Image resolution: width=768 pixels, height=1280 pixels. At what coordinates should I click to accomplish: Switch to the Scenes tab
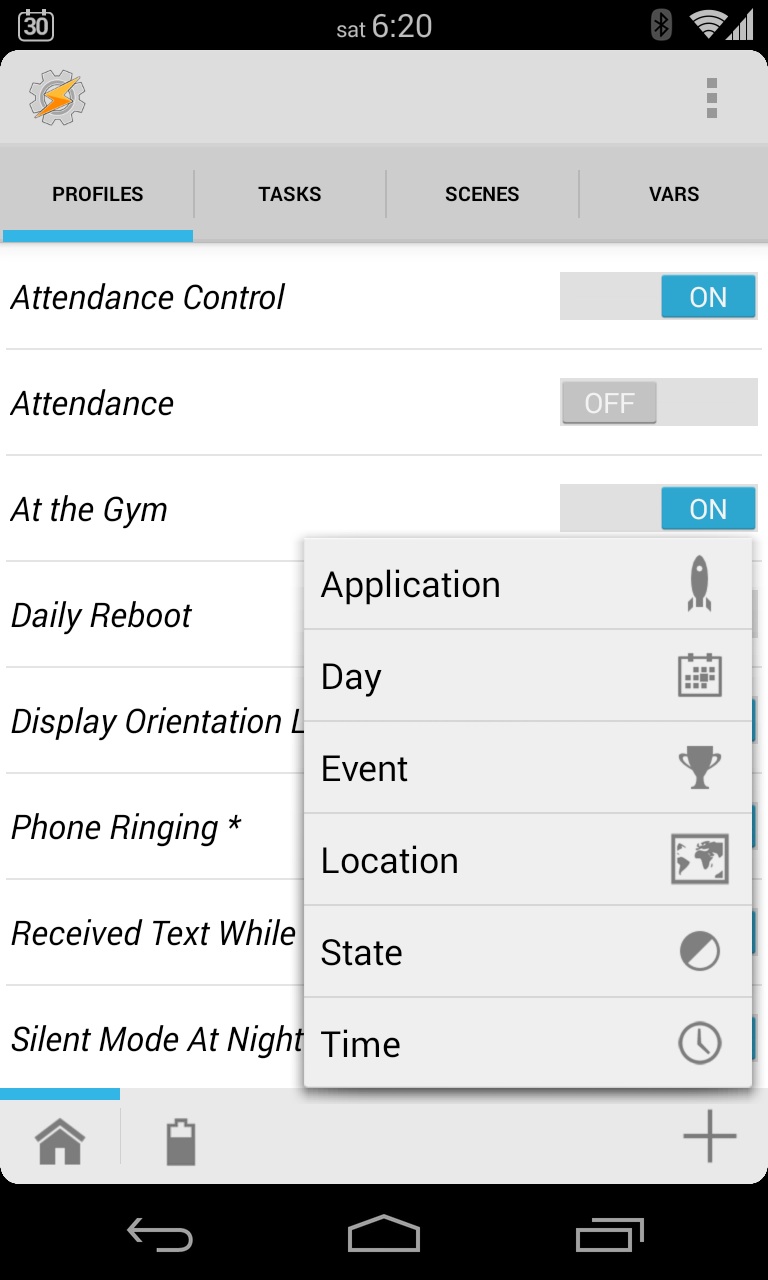(x=482, y=194)
